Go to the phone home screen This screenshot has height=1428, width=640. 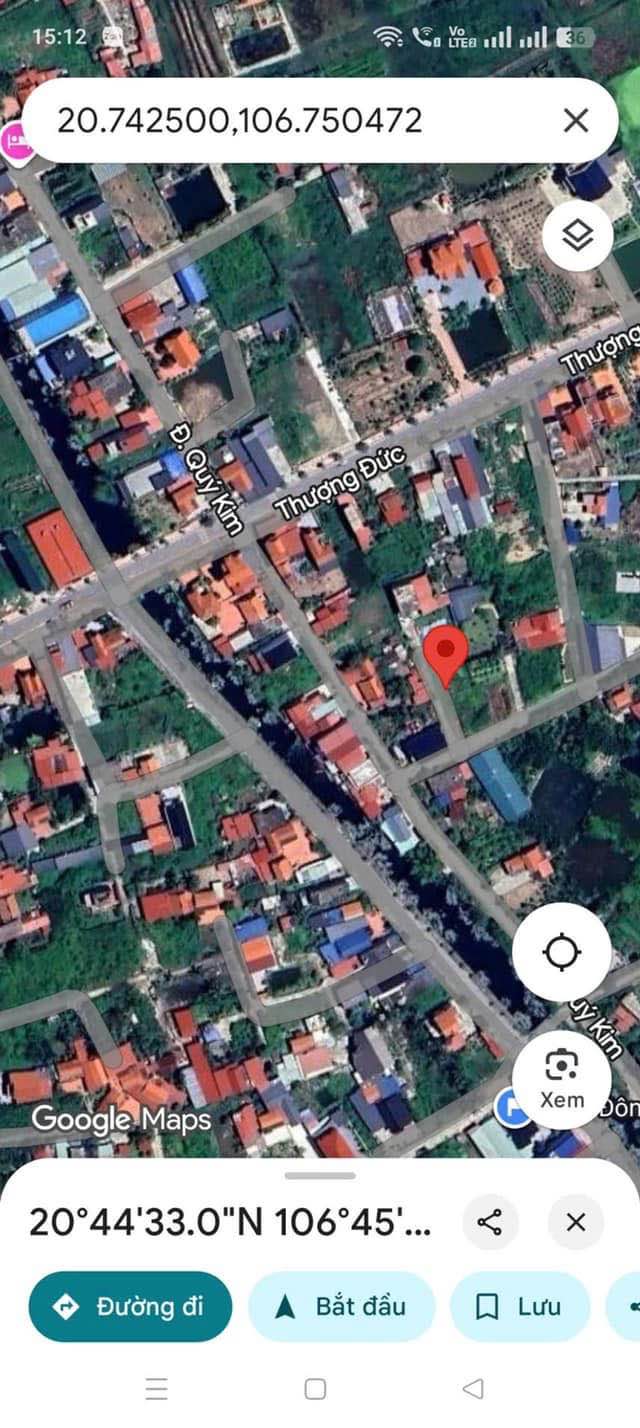coord(315,1388)
